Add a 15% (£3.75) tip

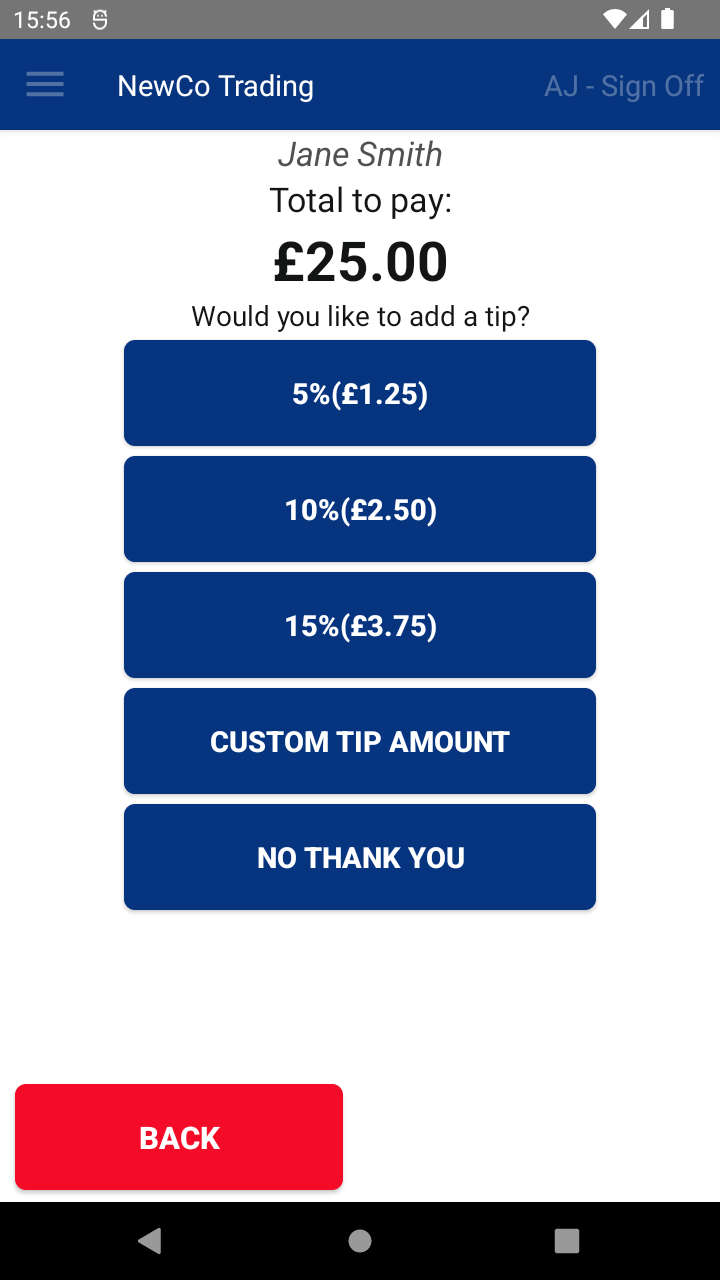tap(360, 625)
